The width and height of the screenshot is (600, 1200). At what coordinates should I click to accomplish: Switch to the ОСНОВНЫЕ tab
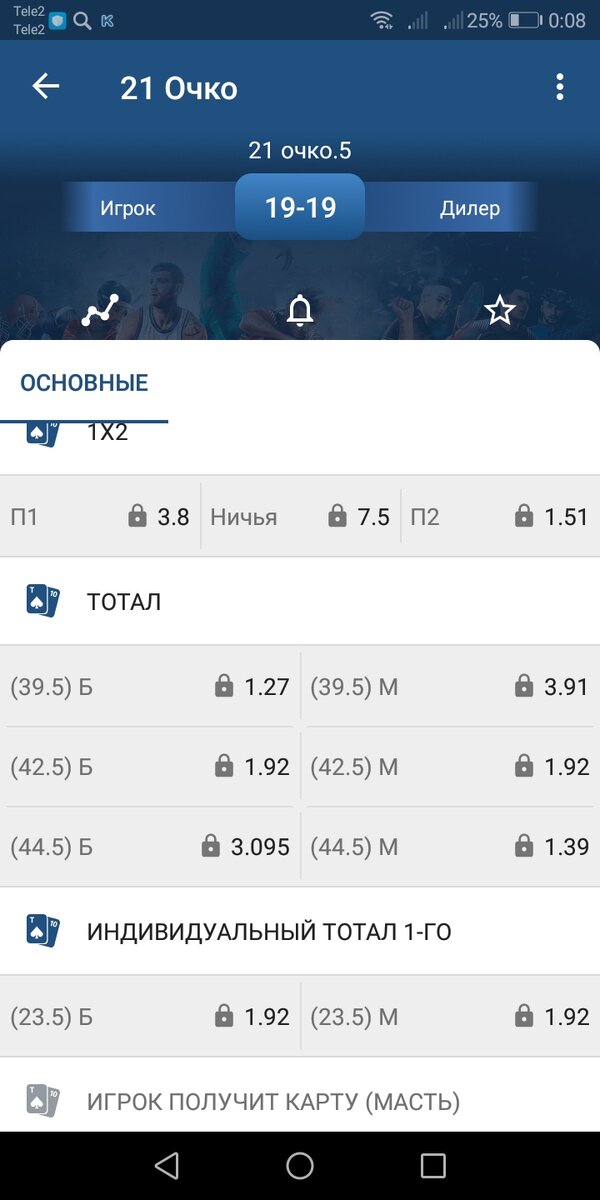pos(84,382)
